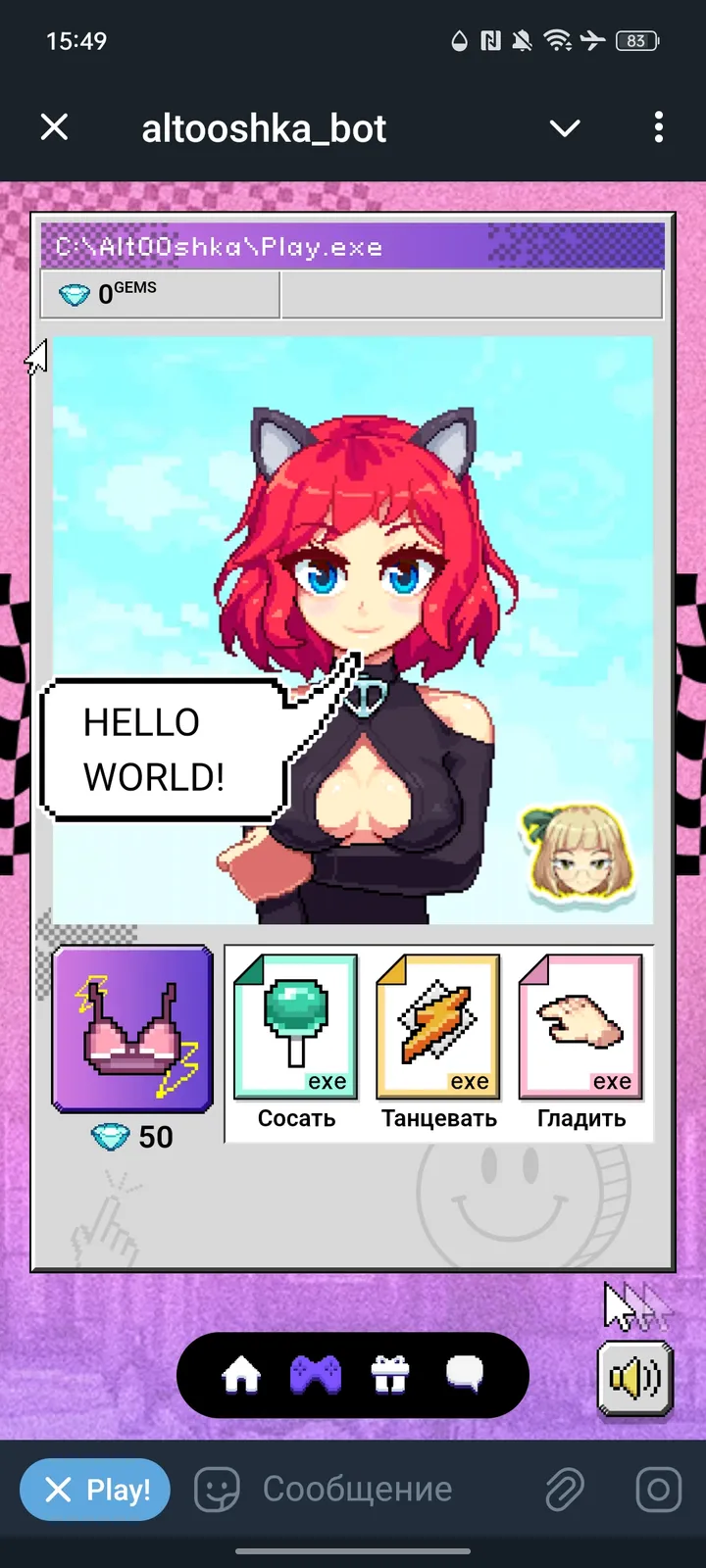Run the Гладить exe action
Viewport: 706px width, 1568px height.
tap(581, 1029)
